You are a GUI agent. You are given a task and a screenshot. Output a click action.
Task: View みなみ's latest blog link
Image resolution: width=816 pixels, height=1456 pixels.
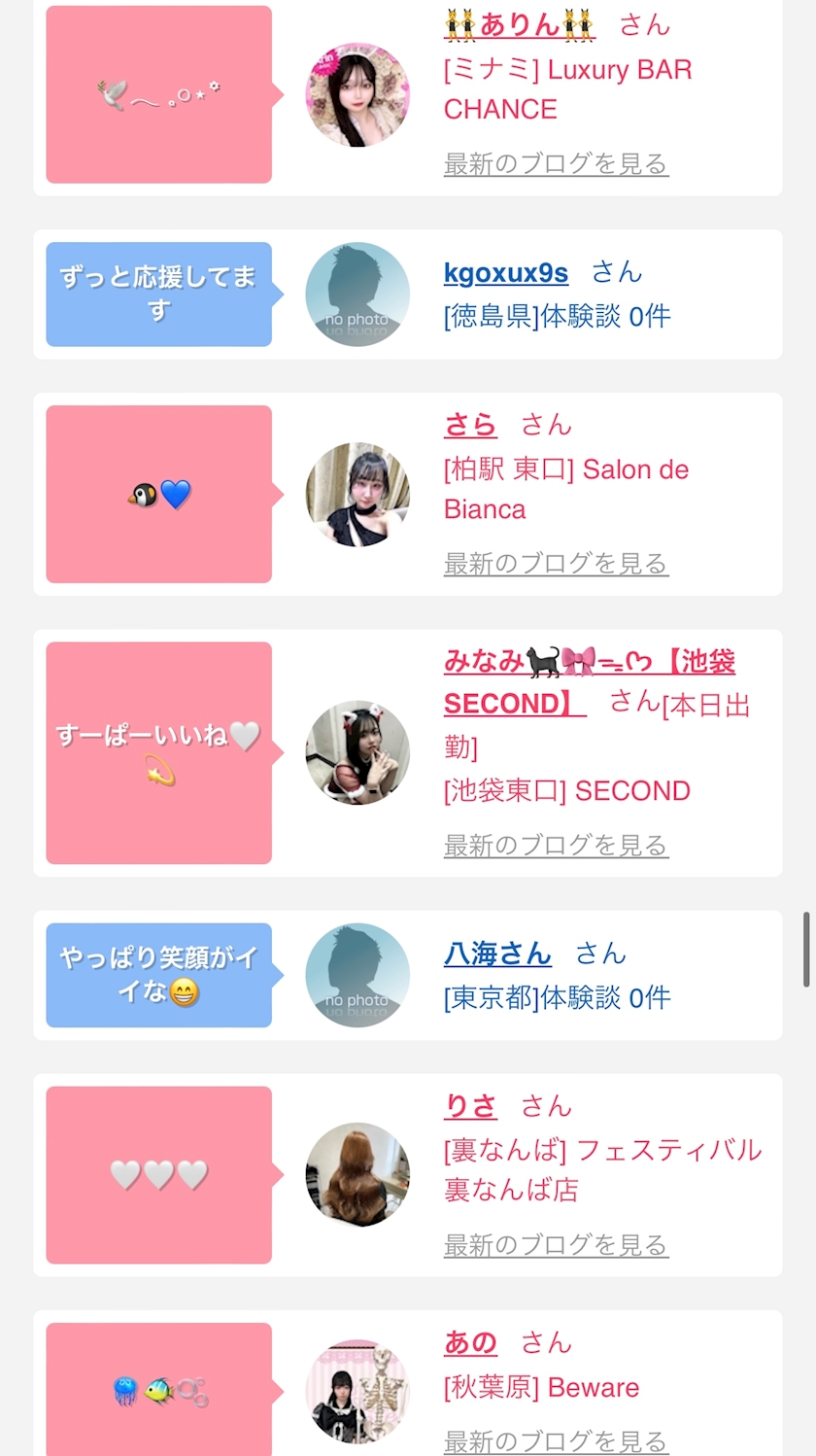pos(556,845)
